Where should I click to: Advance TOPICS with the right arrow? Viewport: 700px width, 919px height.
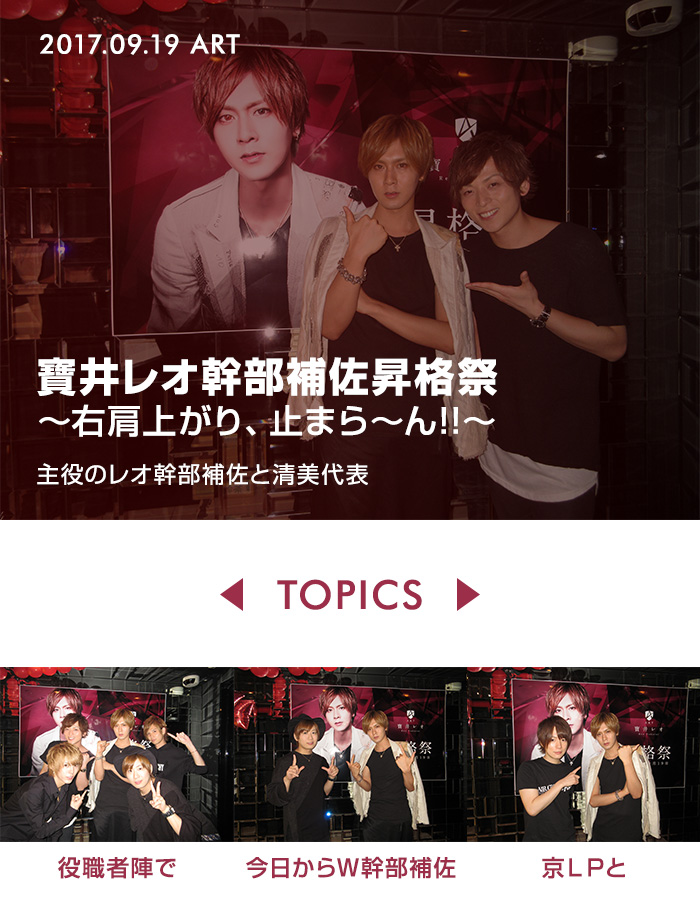click(468, 595)
